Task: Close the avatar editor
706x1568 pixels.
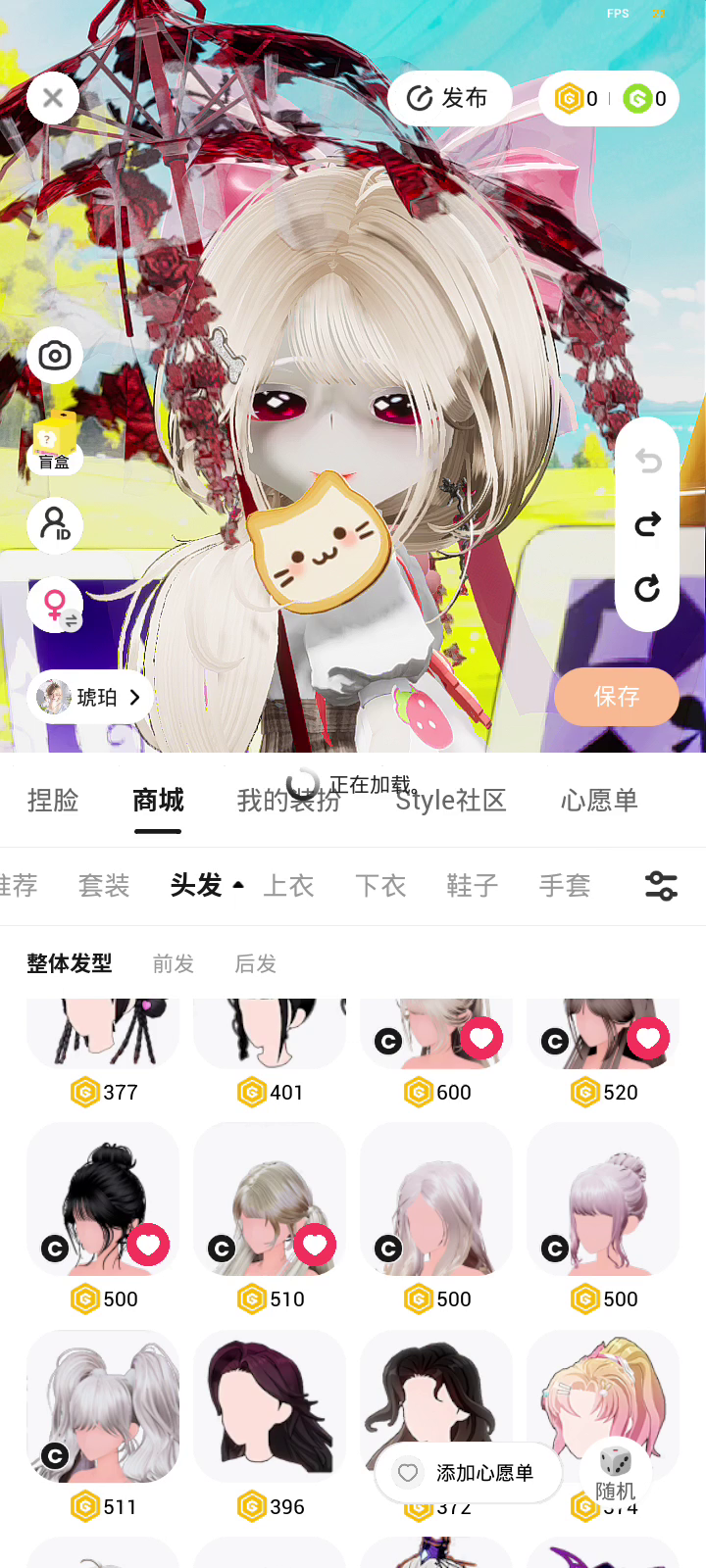Action: (x=53, y=98)
